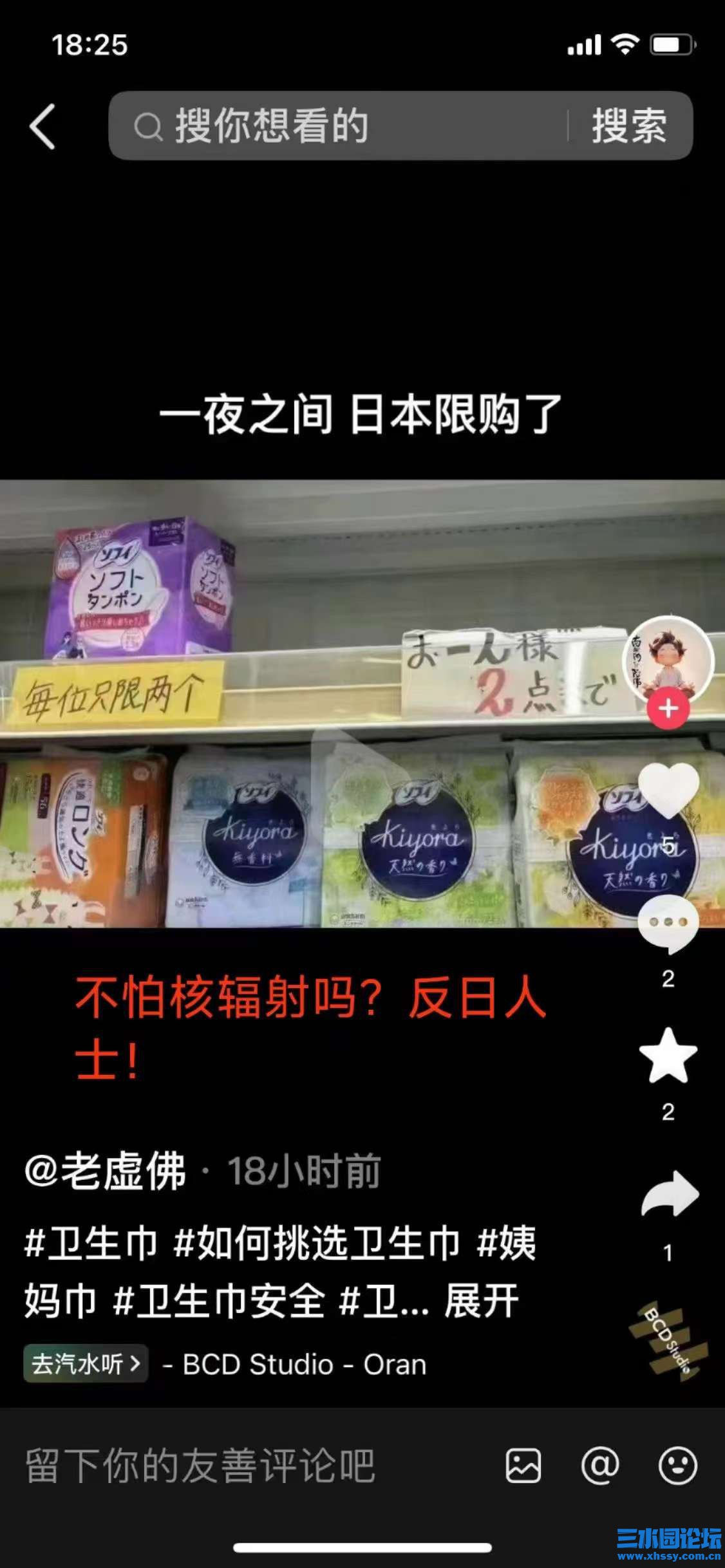Go back with the arrow icon

pos(42,126)
